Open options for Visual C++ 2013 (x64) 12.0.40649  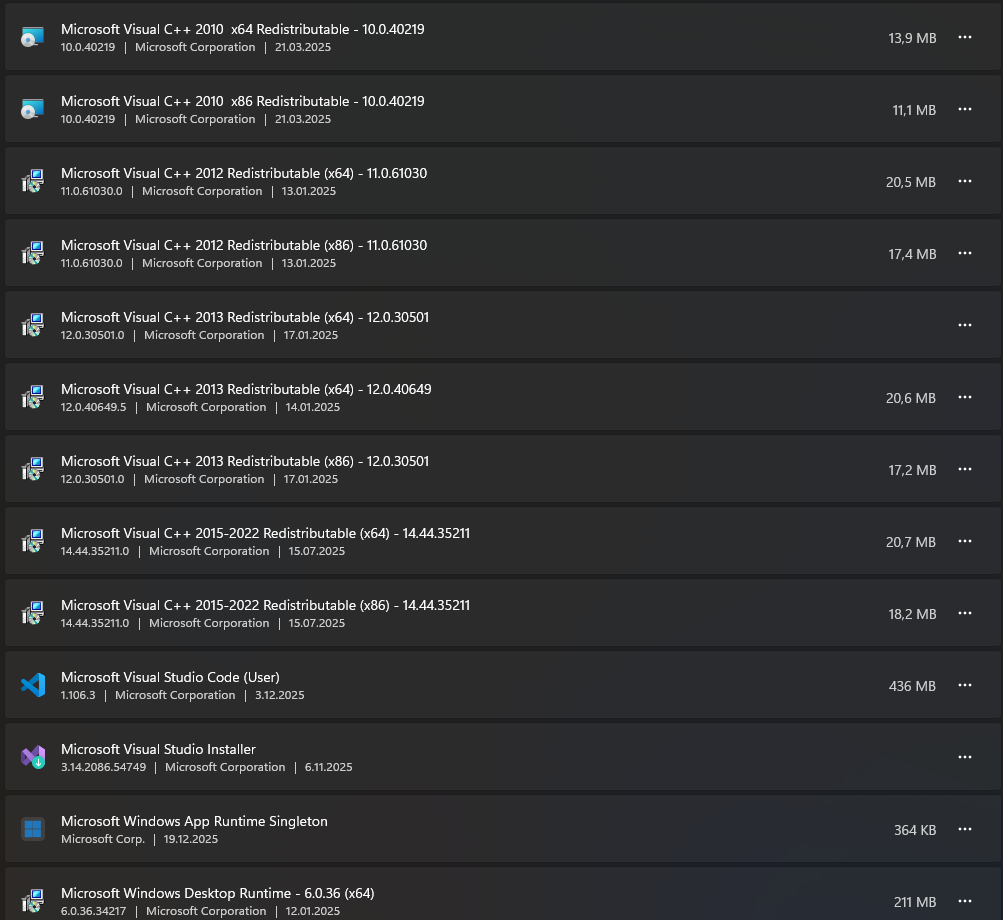[965, 397]
